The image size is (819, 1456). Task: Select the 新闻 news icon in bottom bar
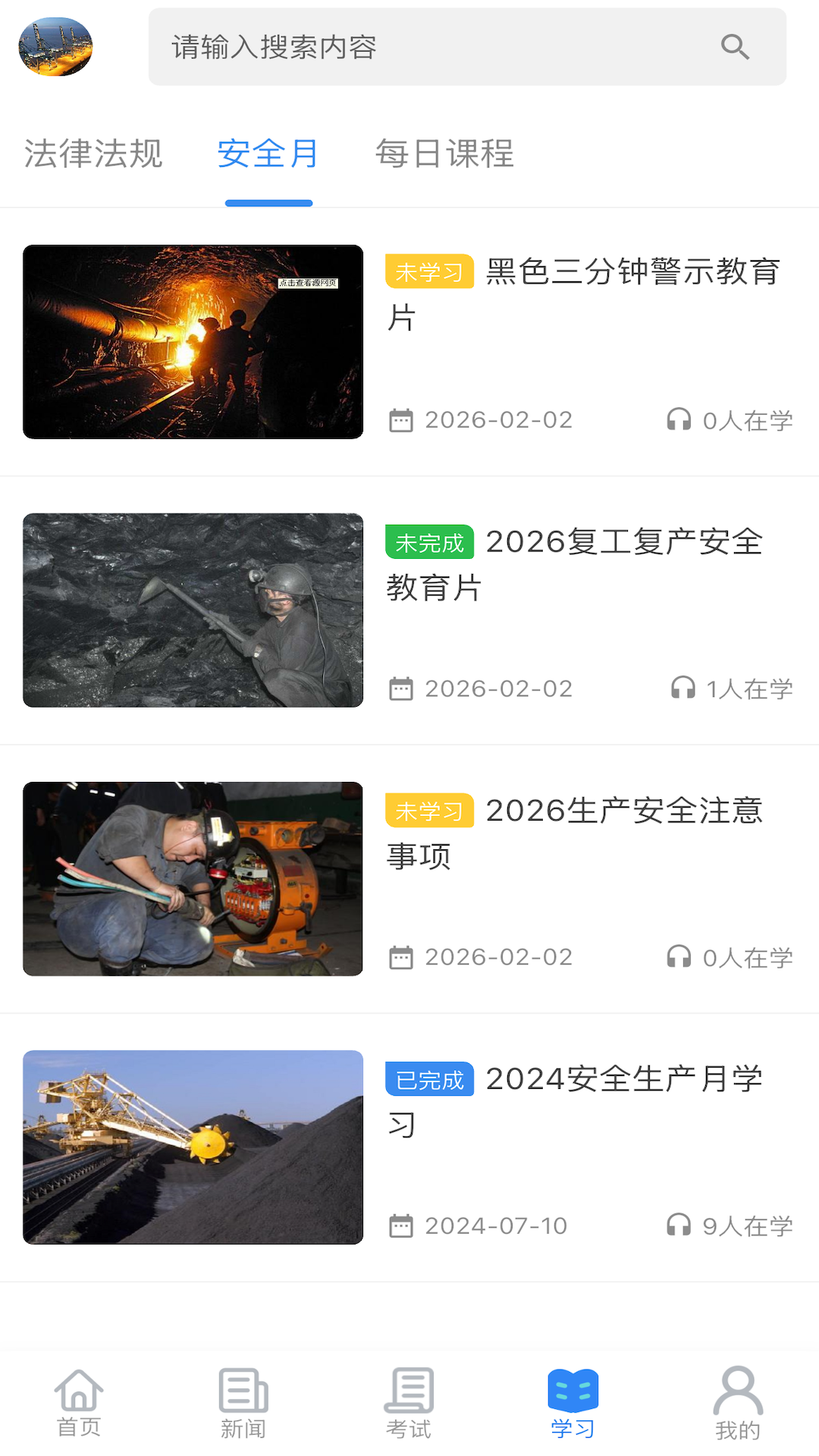pos(244,1401)
